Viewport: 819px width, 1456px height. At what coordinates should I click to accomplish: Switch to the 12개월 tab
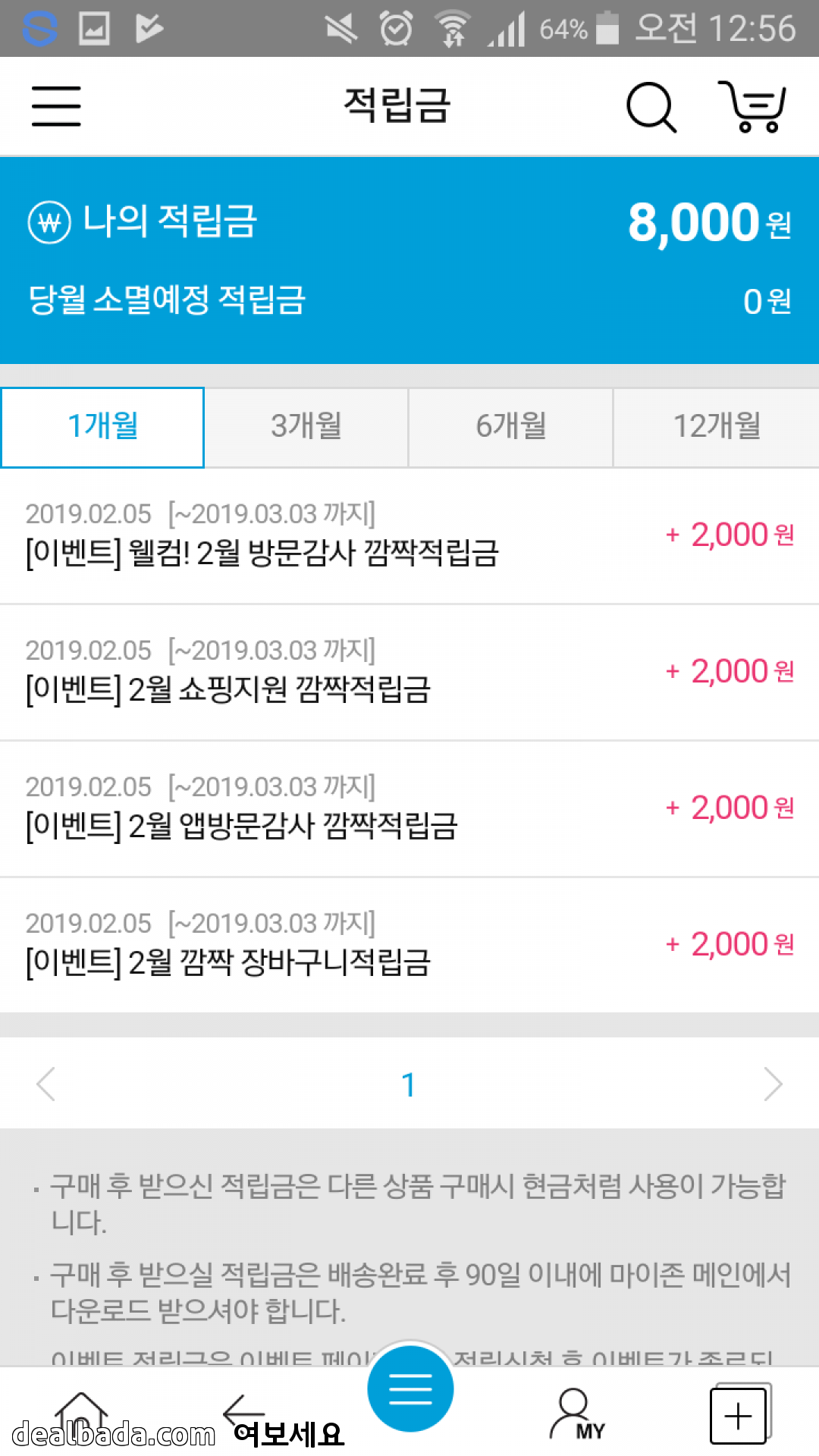tap(716, 427)
